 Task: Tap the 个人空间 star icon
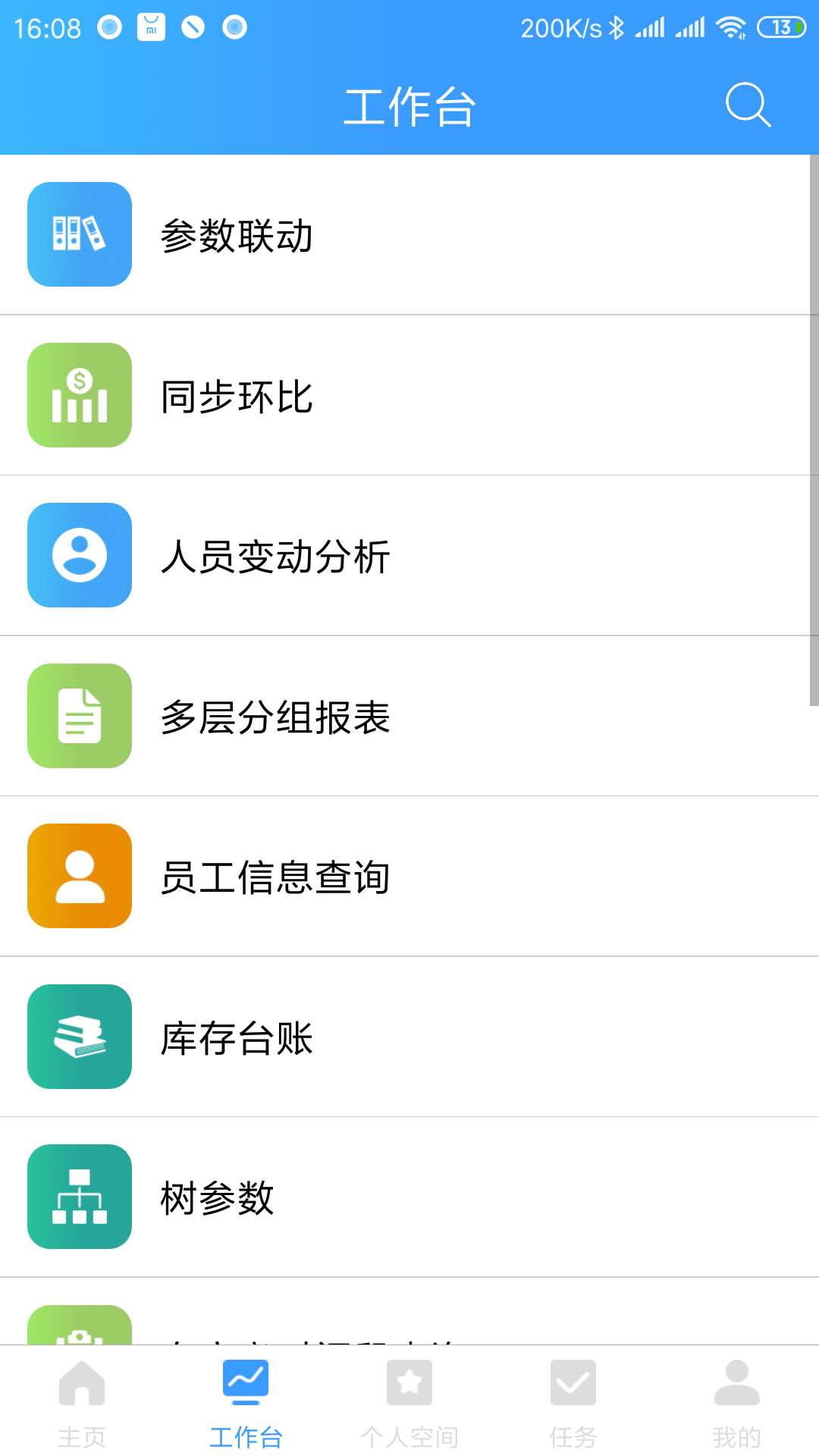click(409, 1383)
